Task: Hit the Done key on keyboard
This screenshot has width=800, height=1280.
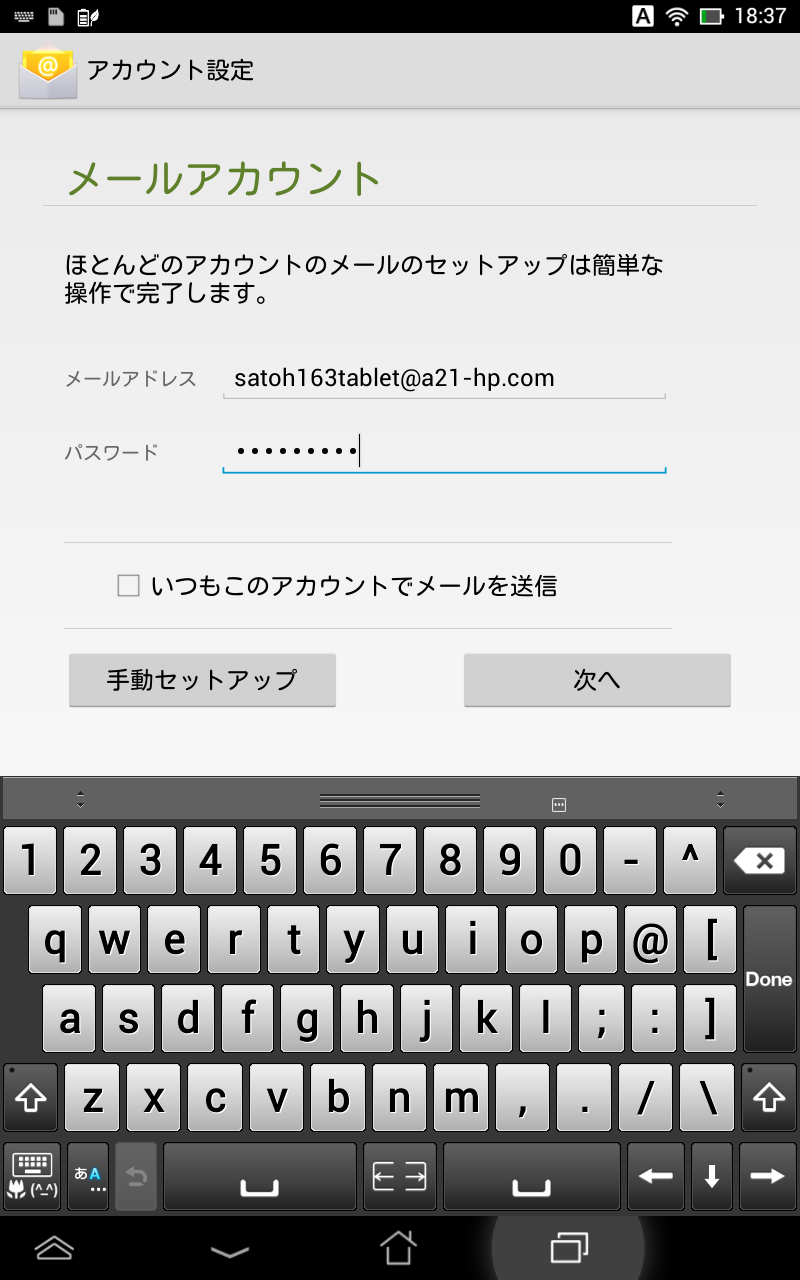Action: point(769,979)
